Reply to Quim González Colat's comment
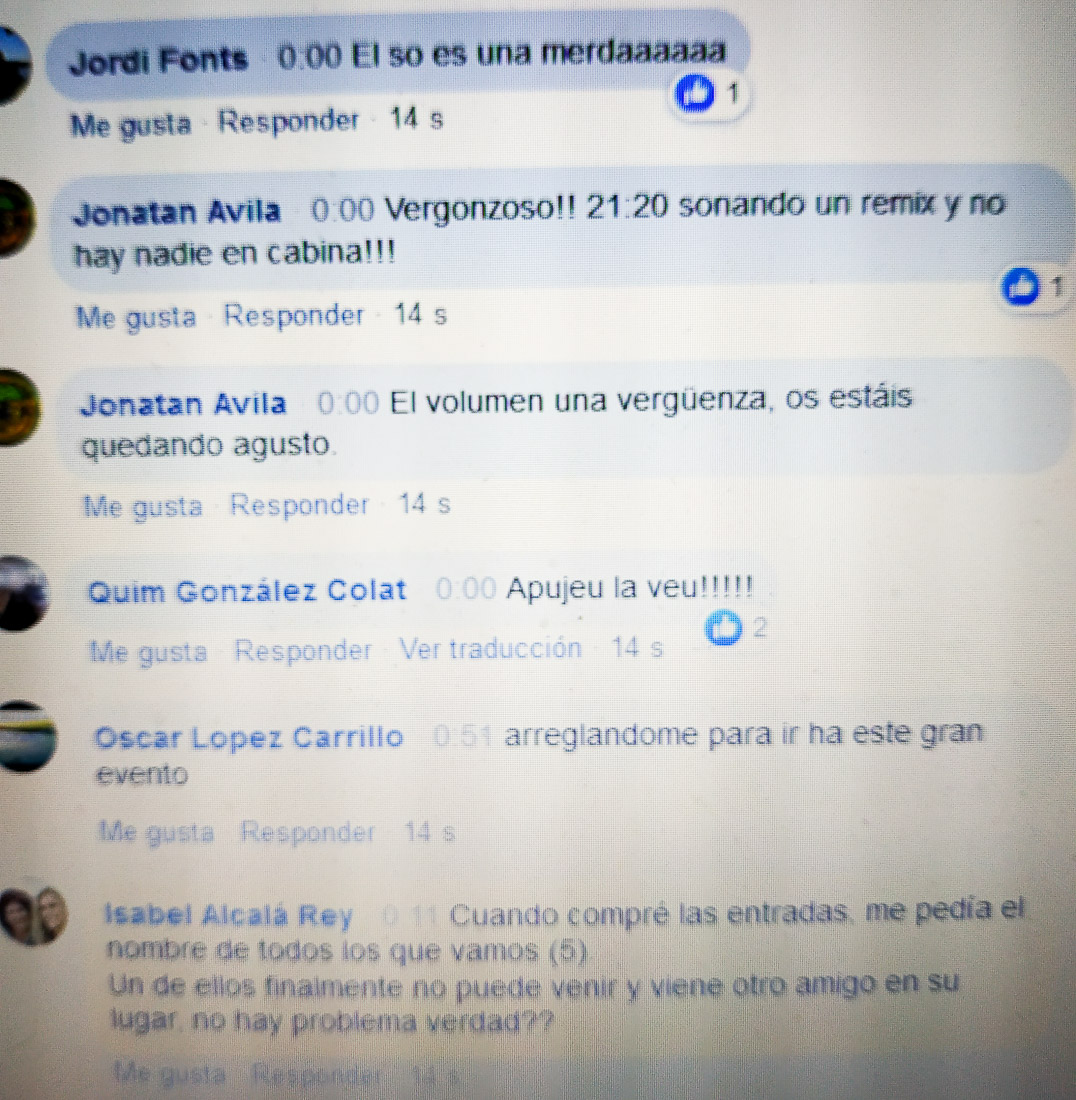1076x1100 pixels. pyautogui.click(x=303, y=650)
